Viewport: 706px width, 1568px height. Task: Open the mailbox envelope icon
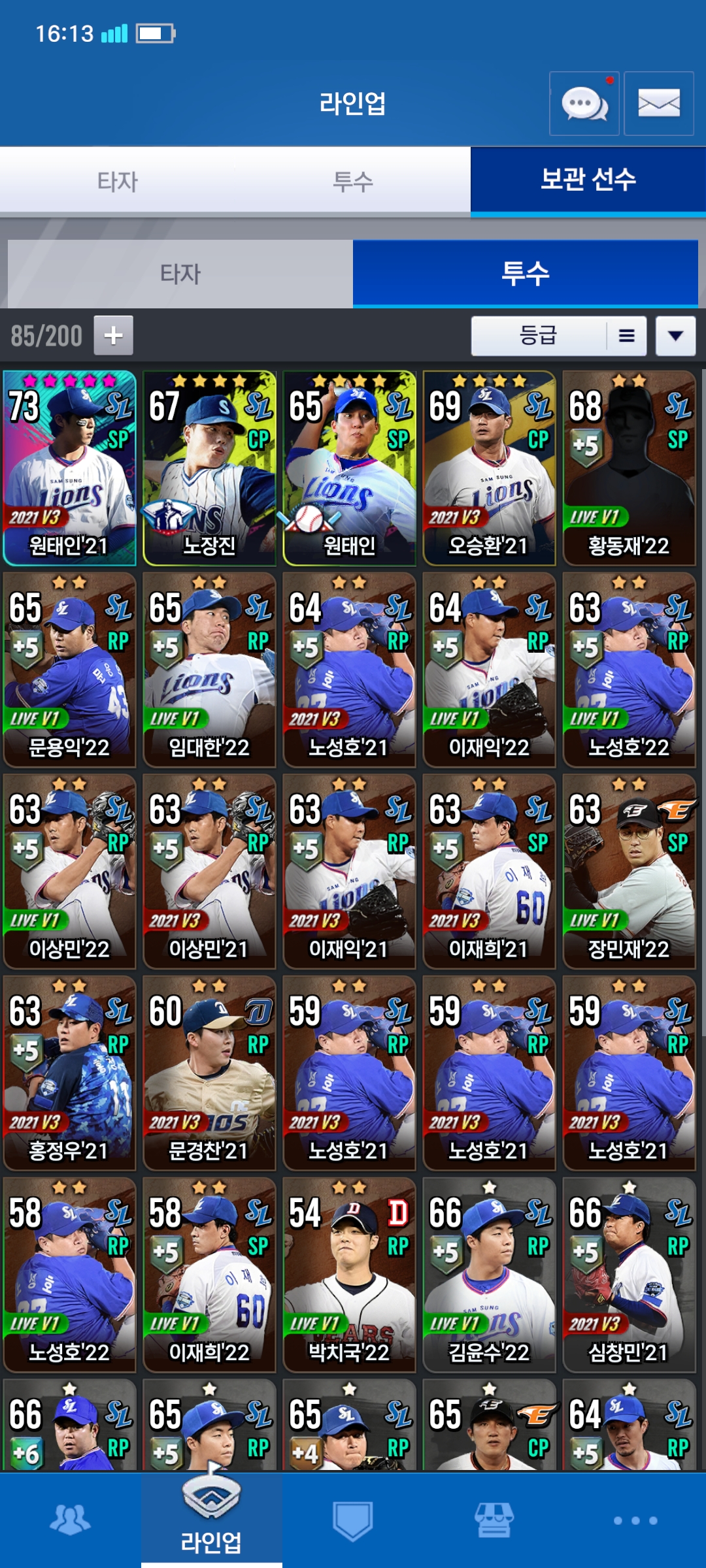pos(658,103)
